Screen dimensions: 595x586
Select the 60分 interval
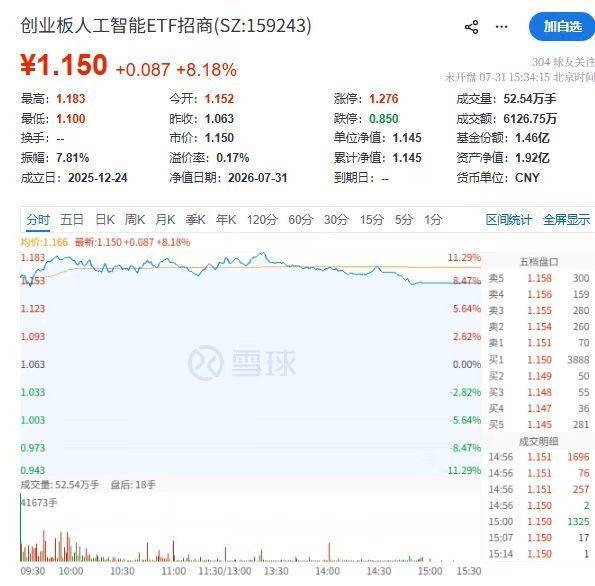[x=301, y=219]
